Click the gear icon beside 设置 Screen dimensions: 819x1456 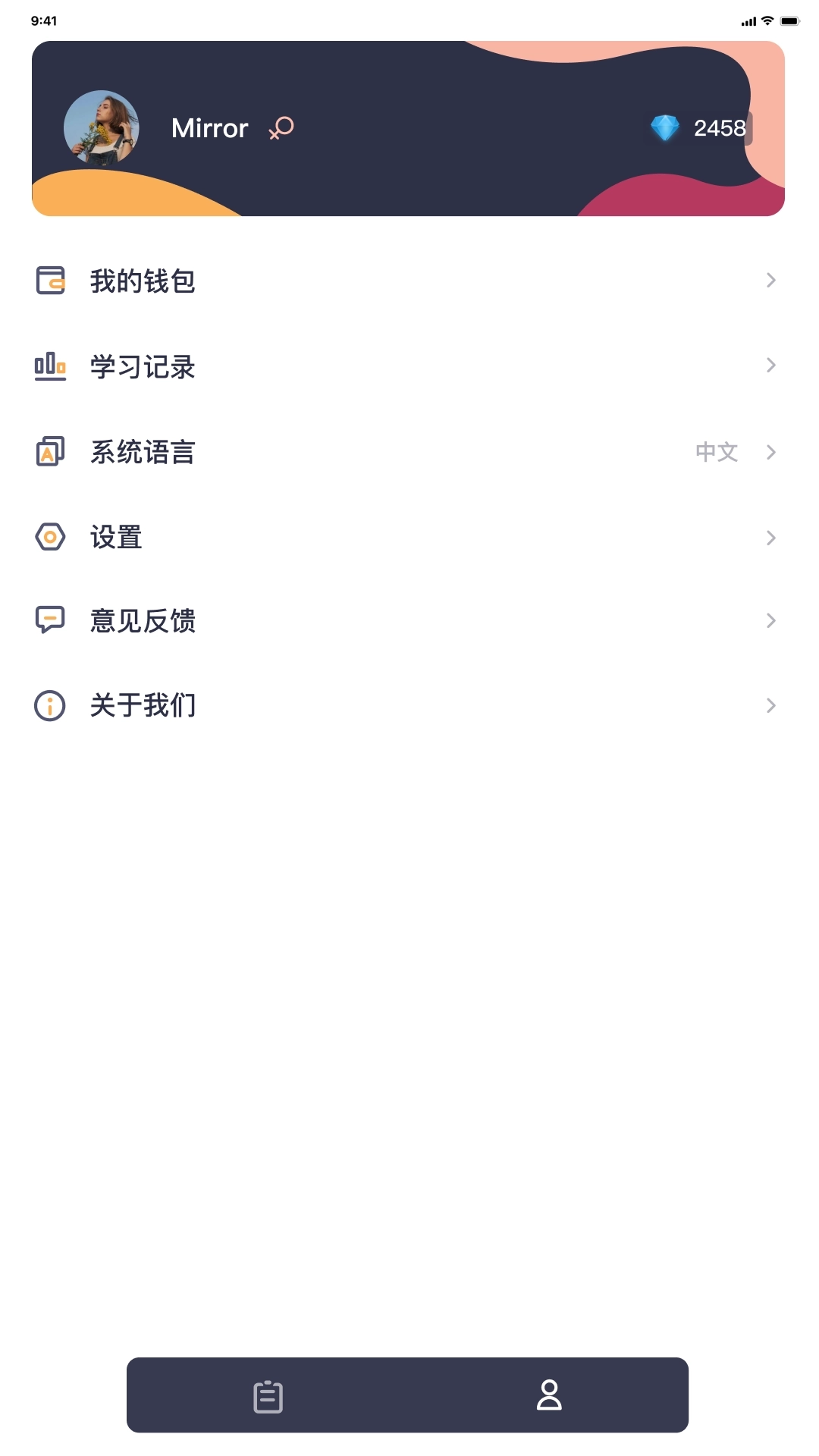(x=49, y=536)
